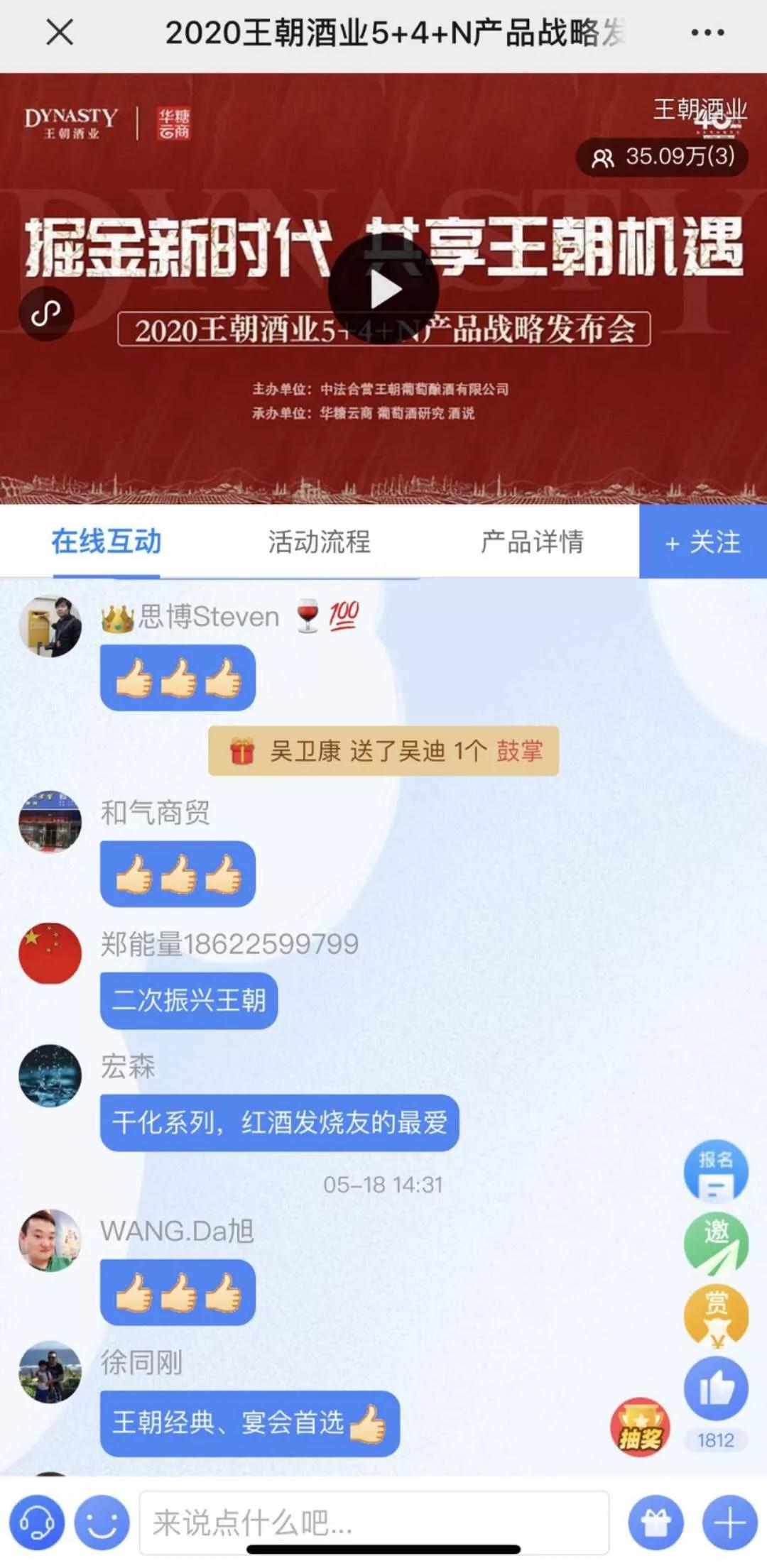This screenshot has width=767, height=1568.
Task: Switch to the 活动流程 tab
Action: tap(319, 542)
